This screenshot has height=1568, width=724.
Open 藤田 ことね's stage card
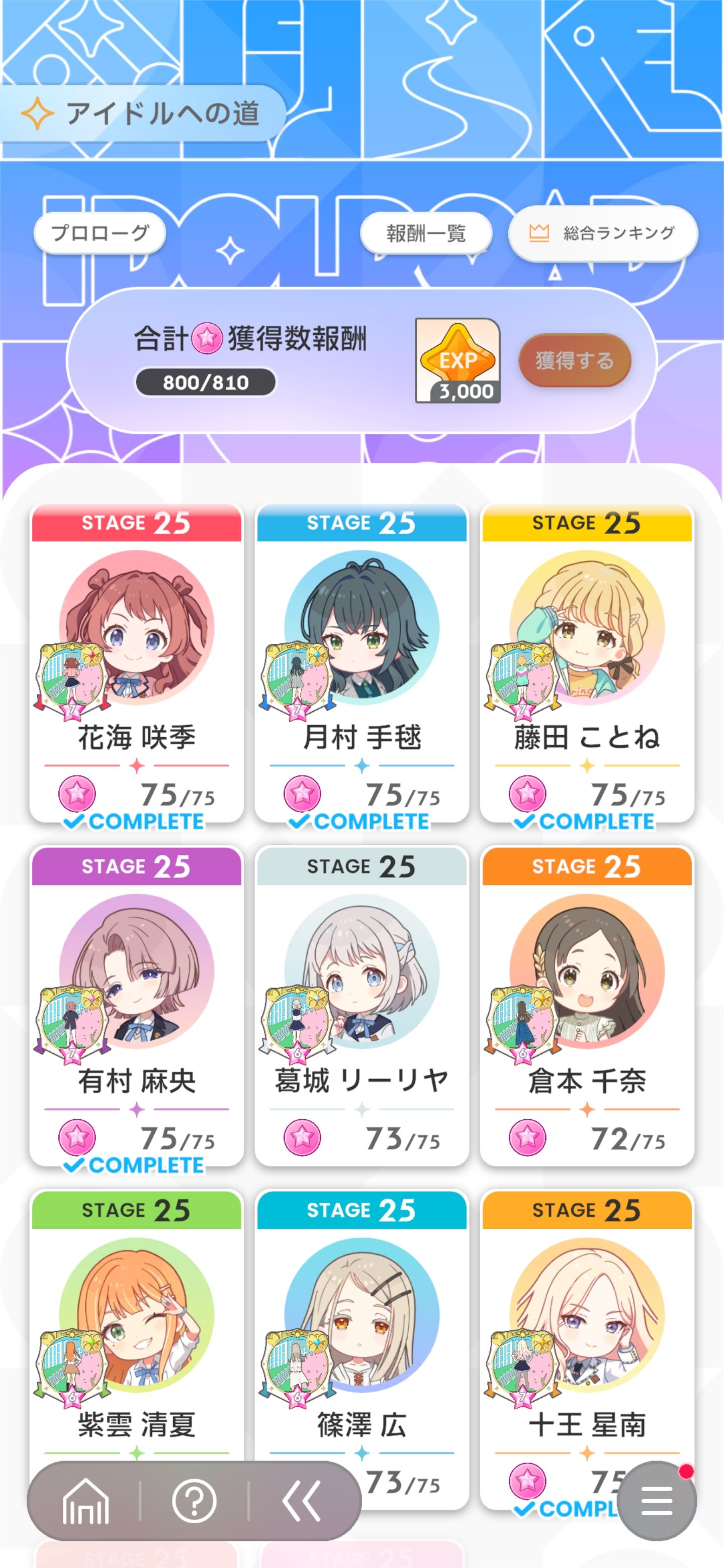pyautogui.click(x=587, y=662)
